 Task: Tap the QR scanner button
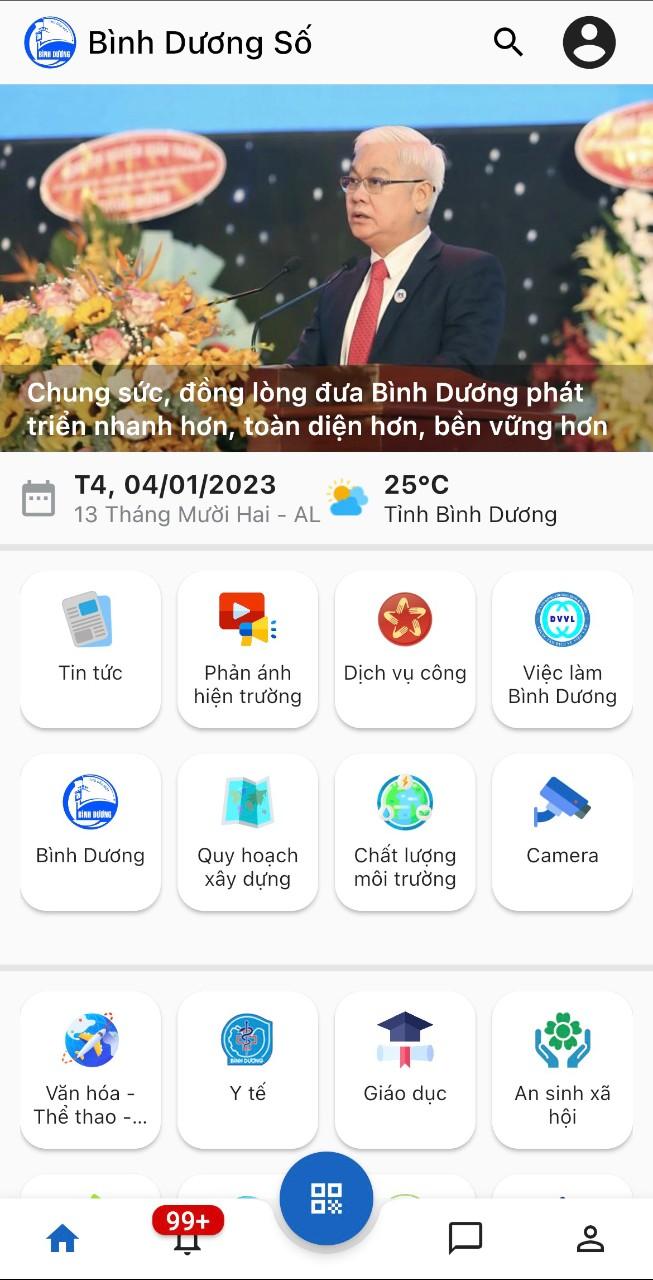click(x=326, y=1197)
